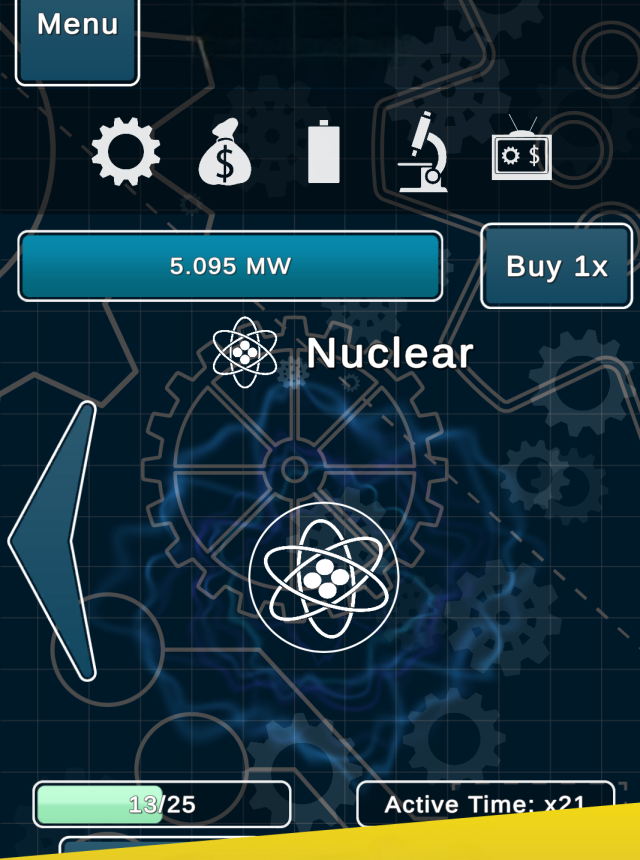Open the gear generators tab
Viewport: 640px width, 860px height.
coord(125,152)
